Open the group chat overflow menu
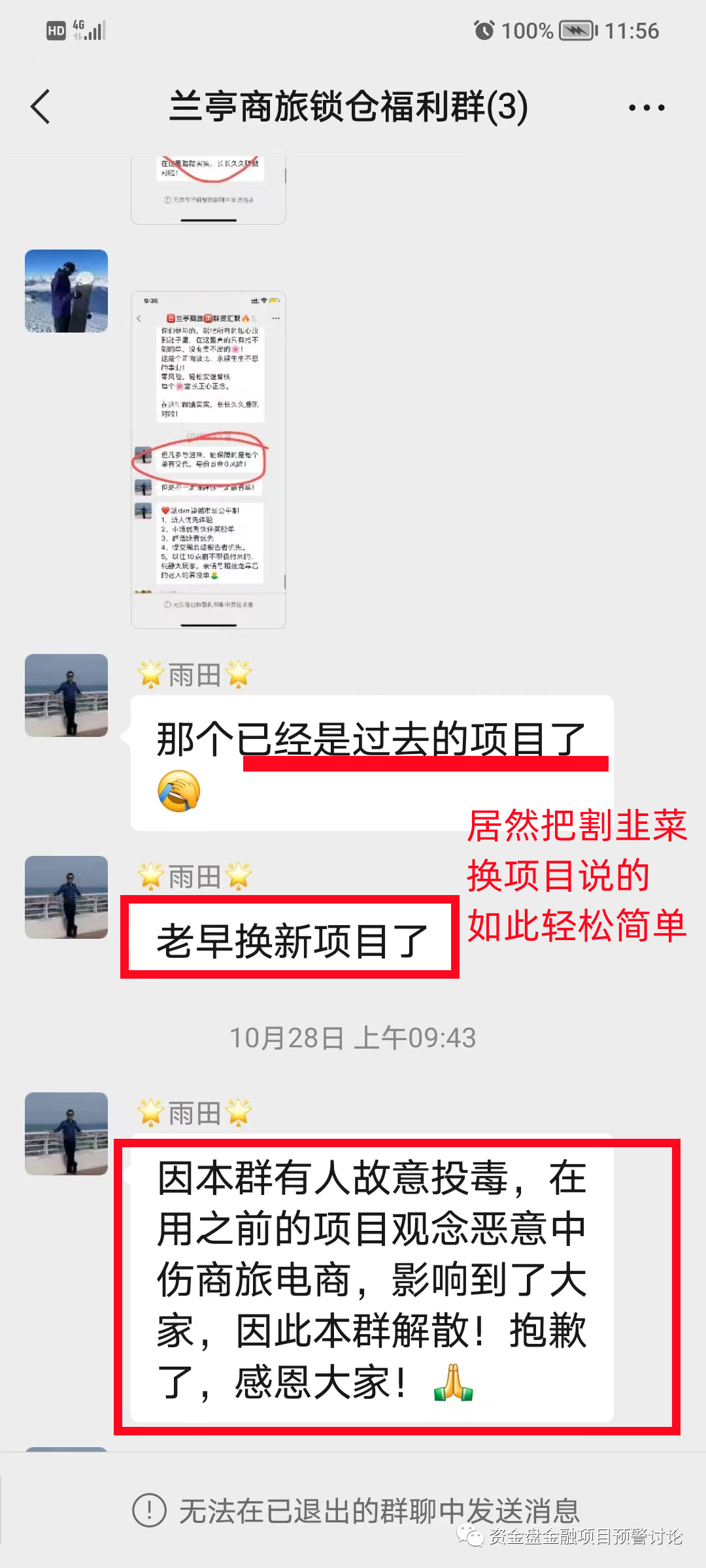 pos(646,108)
